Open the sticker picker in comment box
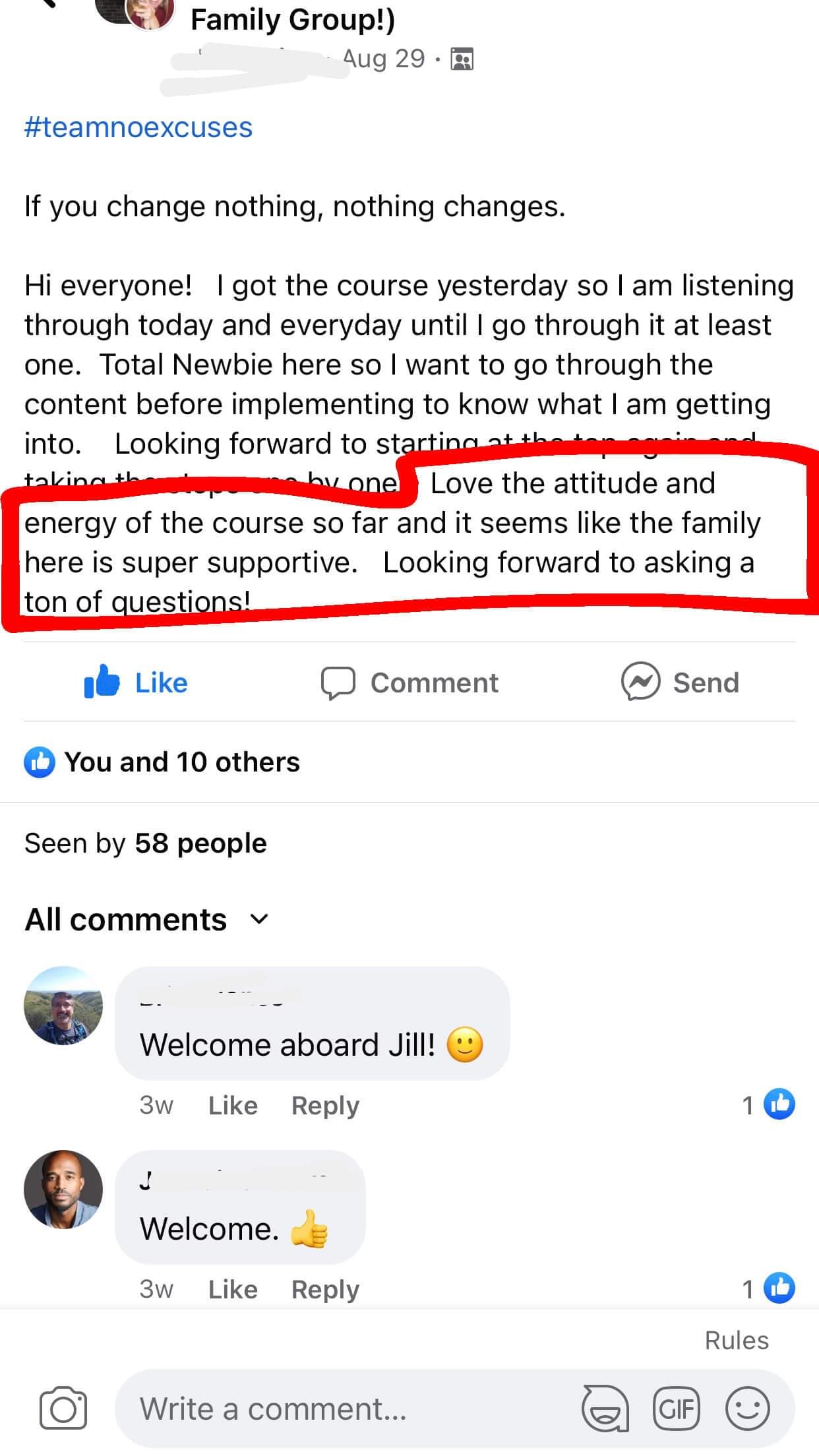 click(604, 1409)
